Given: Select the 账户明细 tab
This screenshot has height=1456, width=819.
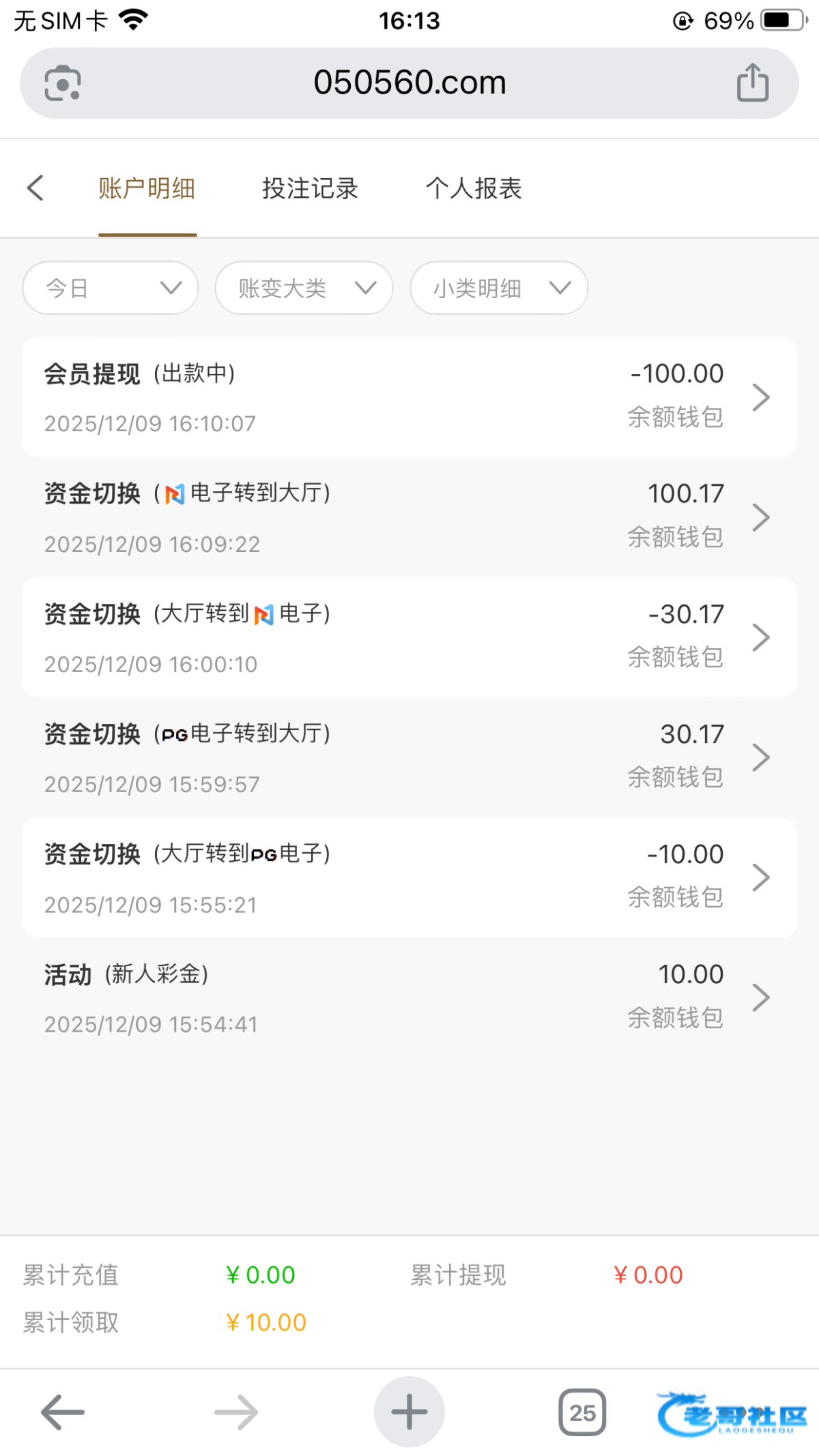Looking at the screenshot, I should tap(147, 188).
